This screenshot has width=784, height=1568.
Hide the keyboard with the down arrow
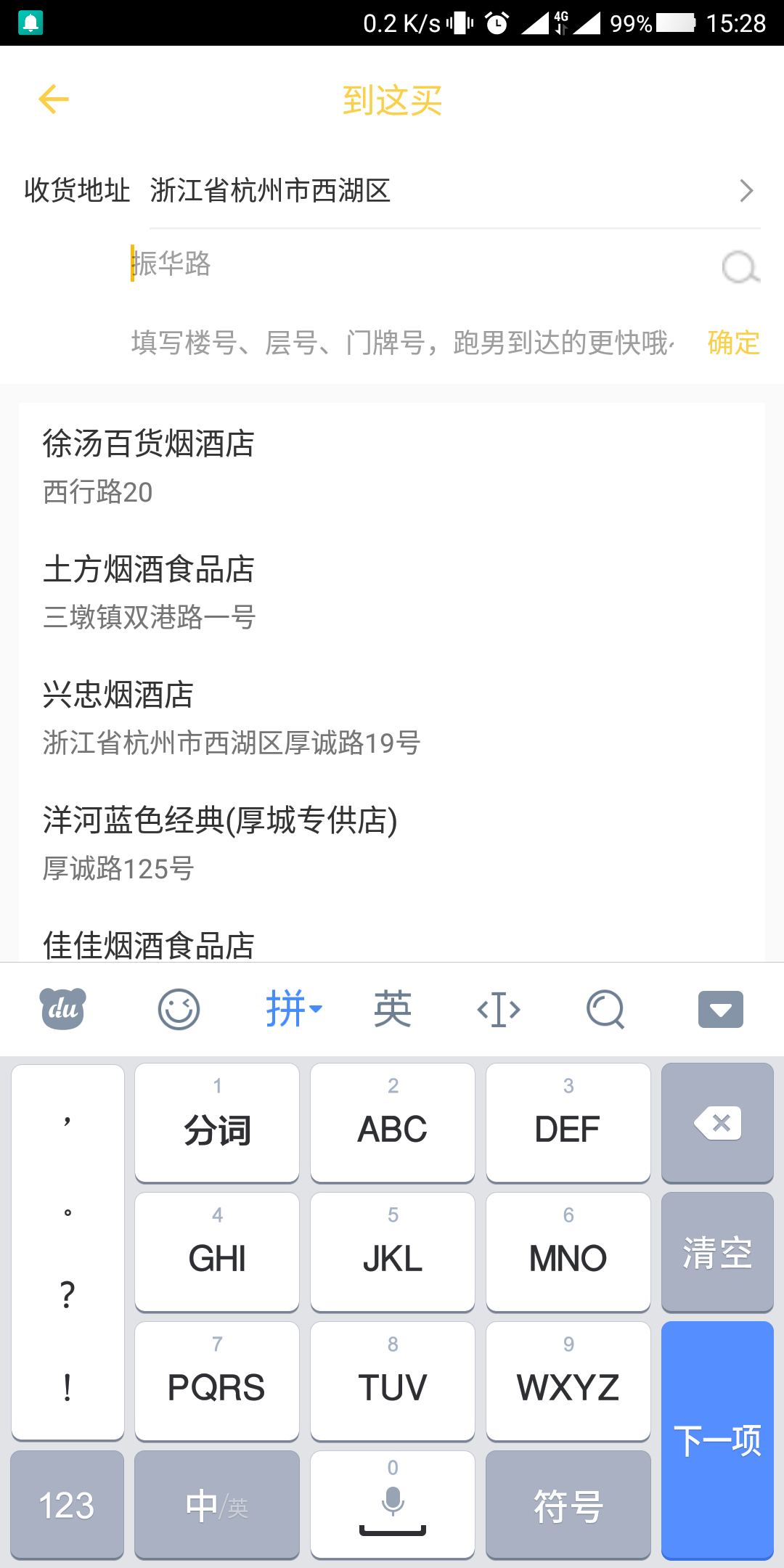tap(720, 1009)
